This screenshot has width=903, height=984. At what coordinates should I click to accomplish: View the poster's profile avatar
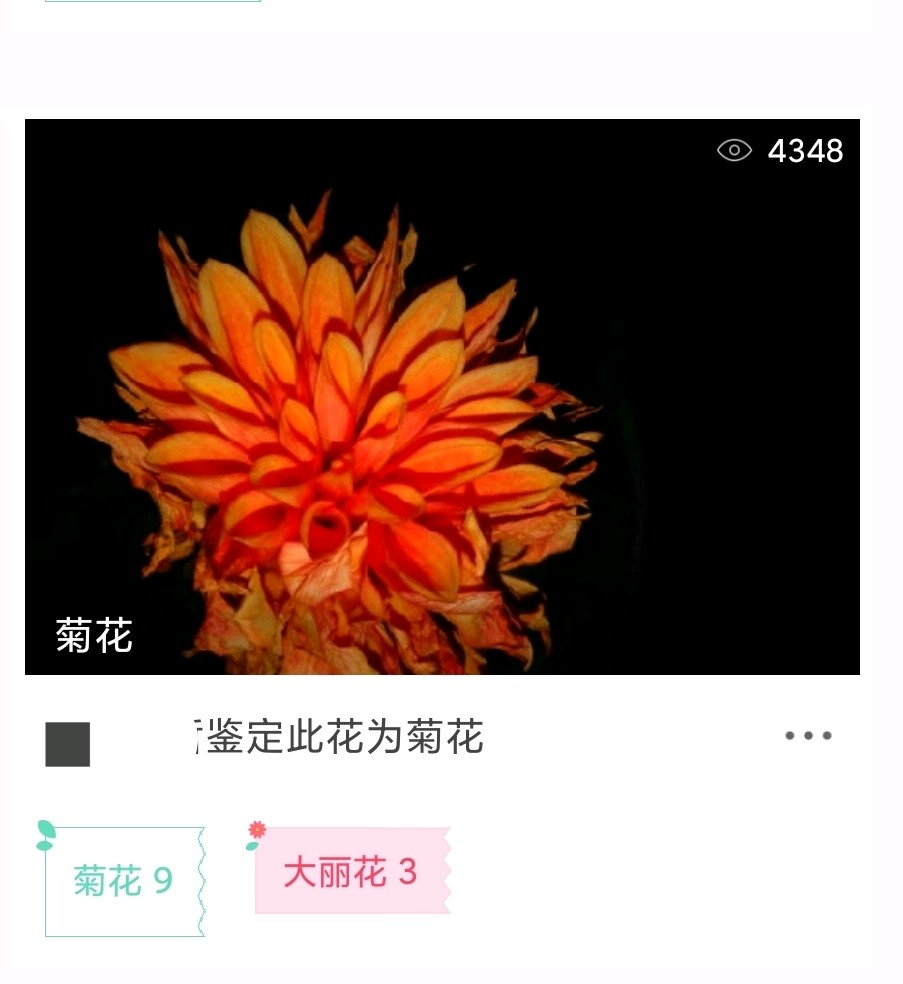pos(68,744)
